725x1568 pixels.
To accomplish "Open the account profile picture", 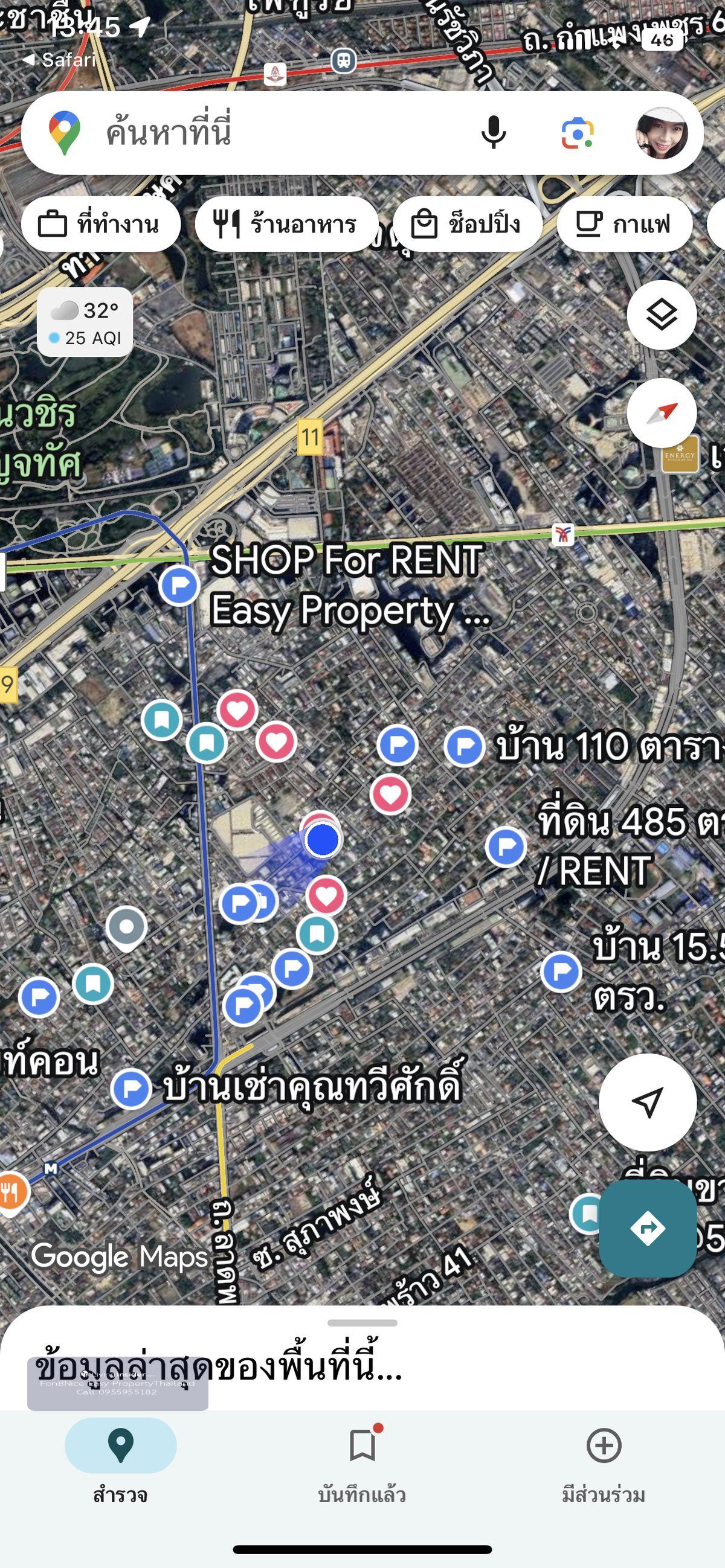I will tap(661, 133).
